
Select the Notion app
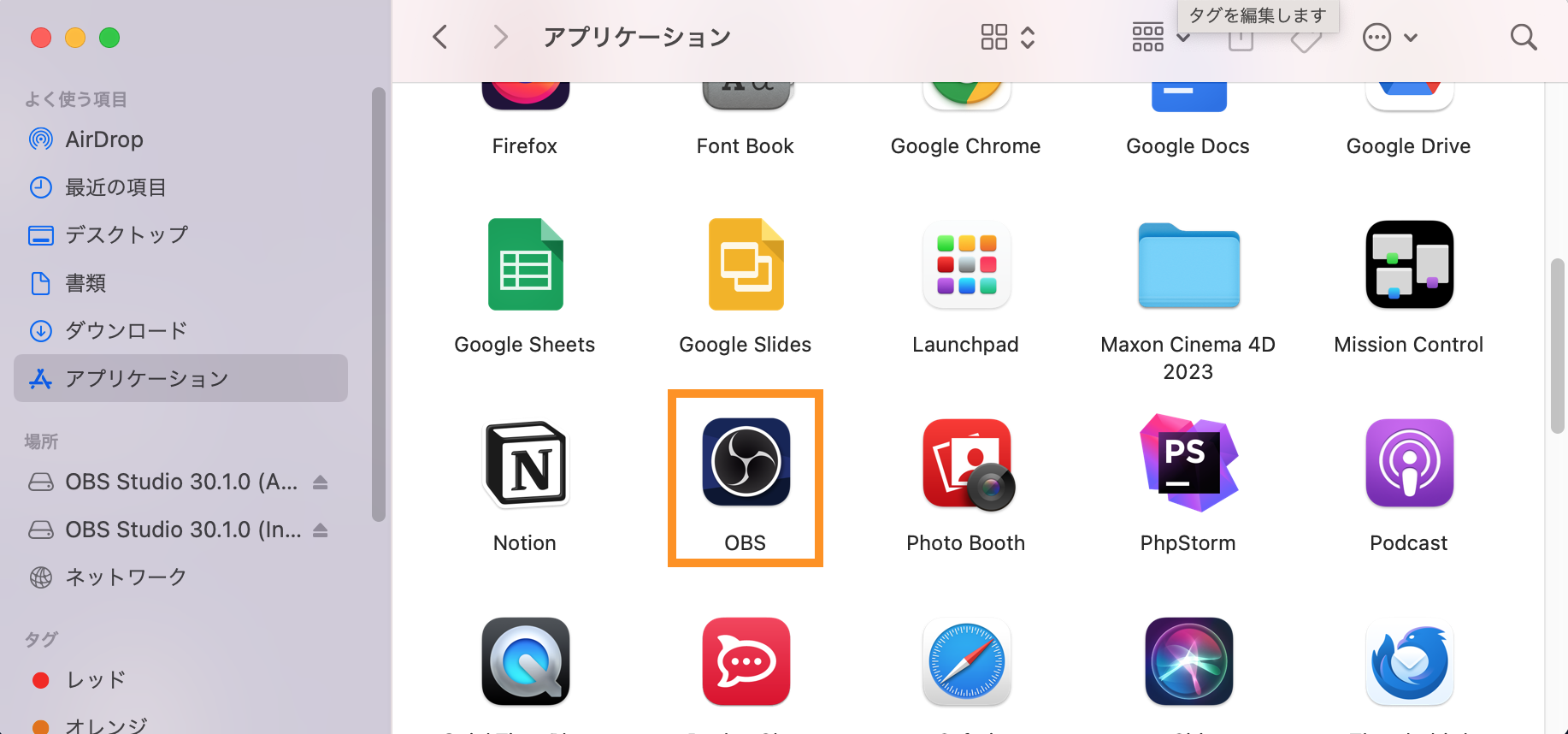[x=525, y=465]
